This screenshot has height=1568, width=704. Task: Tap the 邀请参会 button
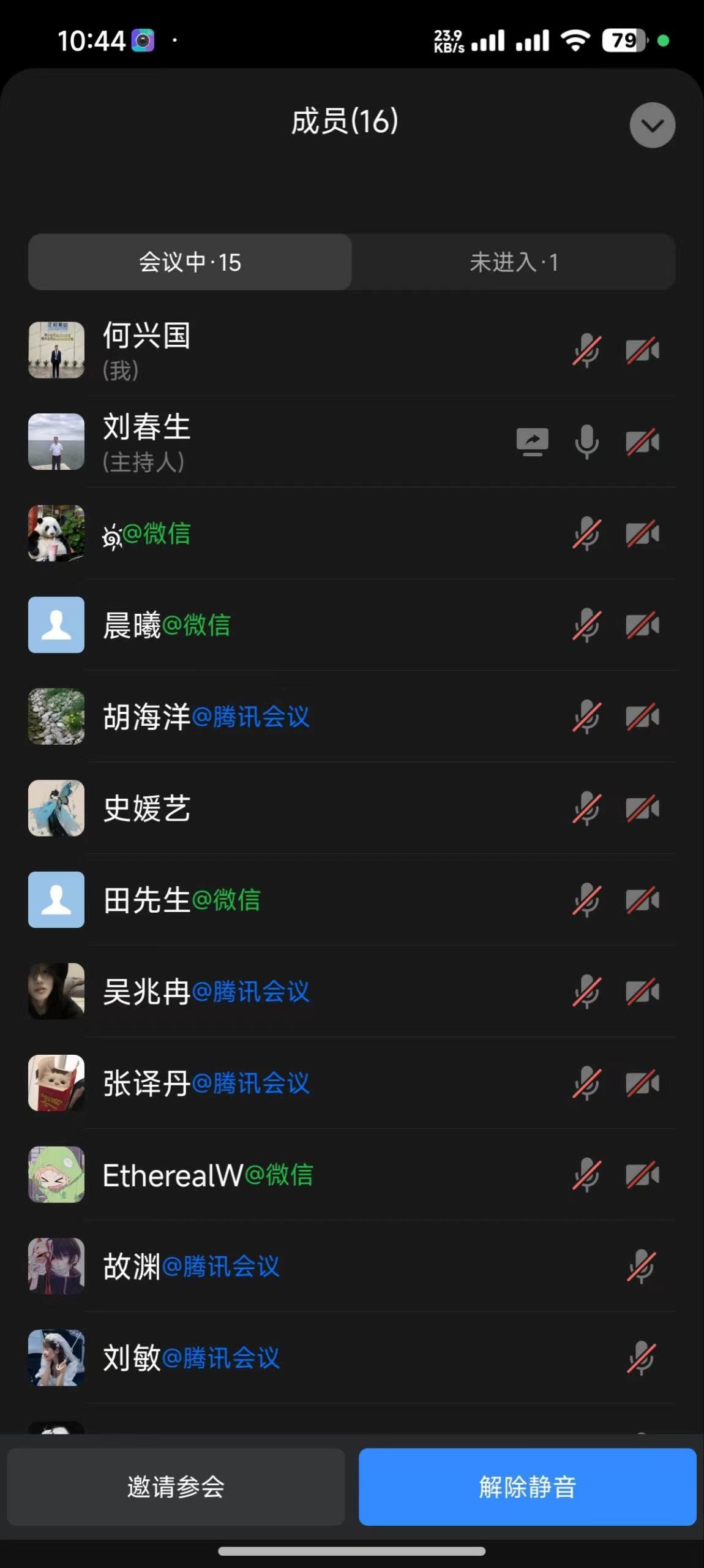point(176,1487)
